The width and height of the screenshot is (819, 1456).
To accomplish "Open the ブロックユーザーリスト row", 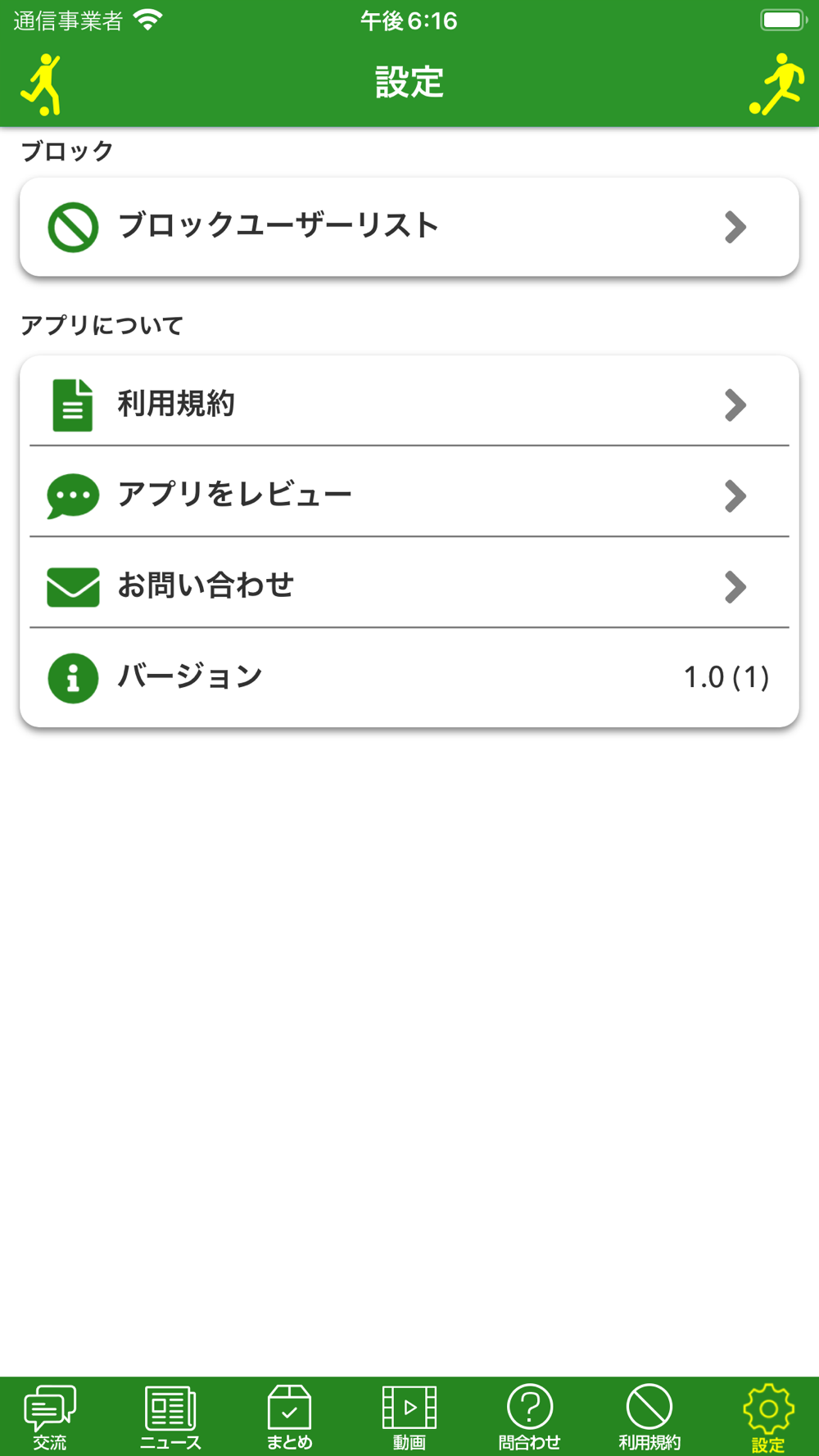I will pyautogui.click(x=409, y=227).
